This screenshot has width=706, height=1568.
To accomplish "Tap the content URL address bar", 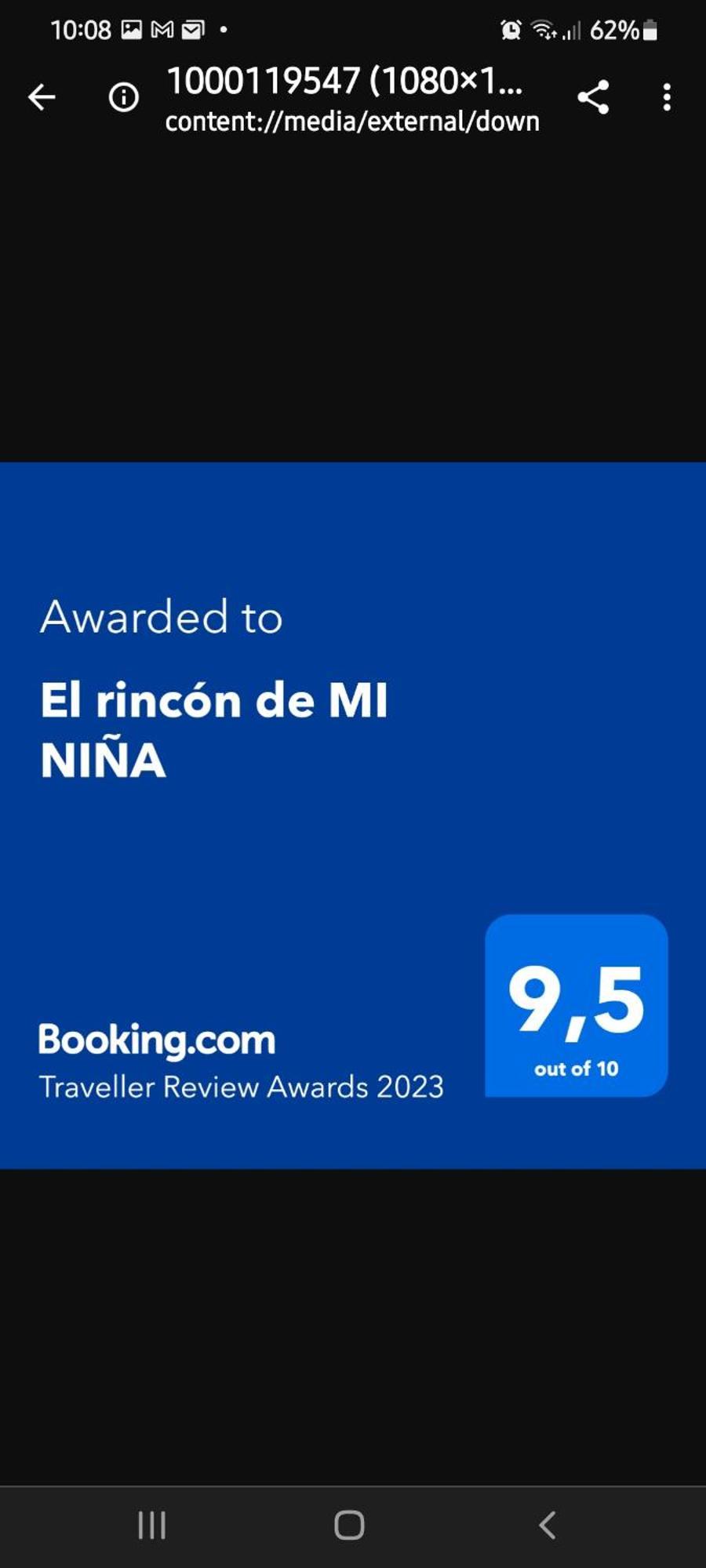I will [x=351, y=121].
